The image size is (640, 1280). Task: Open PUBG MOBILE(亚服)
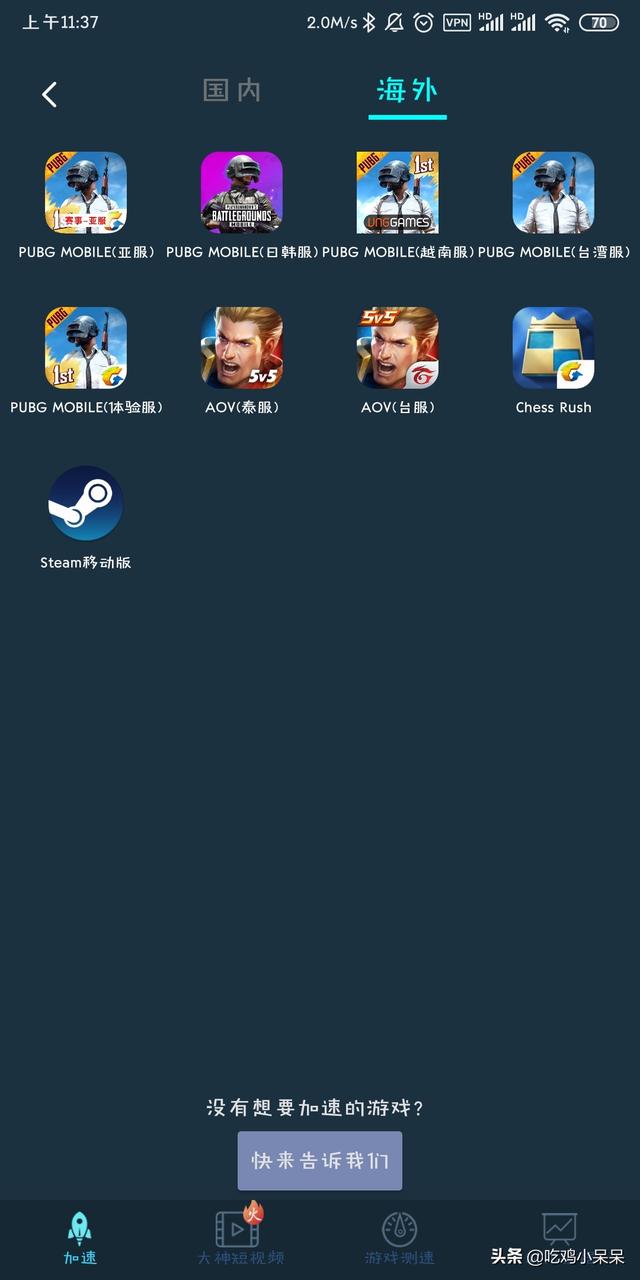coord(86,193)
